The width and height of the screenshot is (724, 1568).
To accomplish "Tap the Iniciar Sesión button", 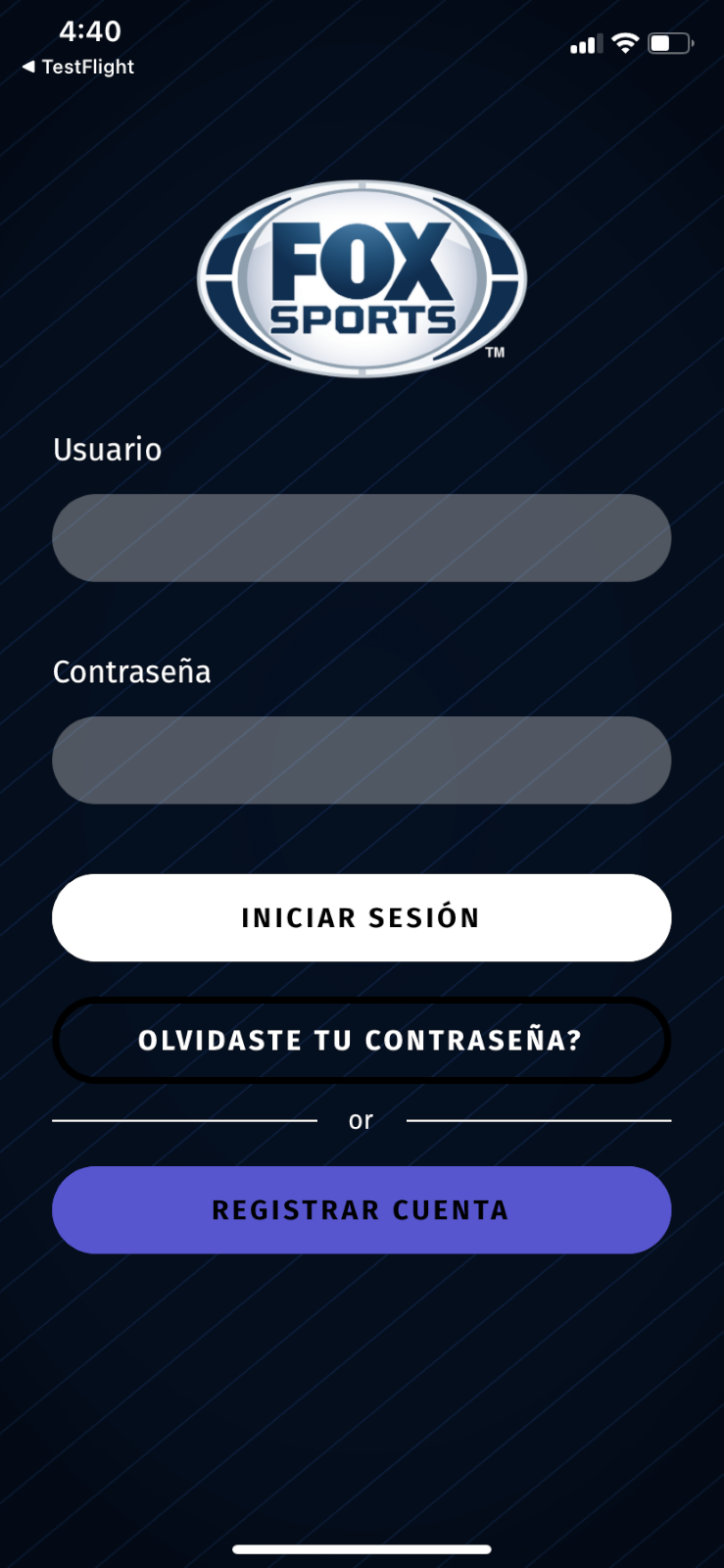I will (x=362, y=917).
